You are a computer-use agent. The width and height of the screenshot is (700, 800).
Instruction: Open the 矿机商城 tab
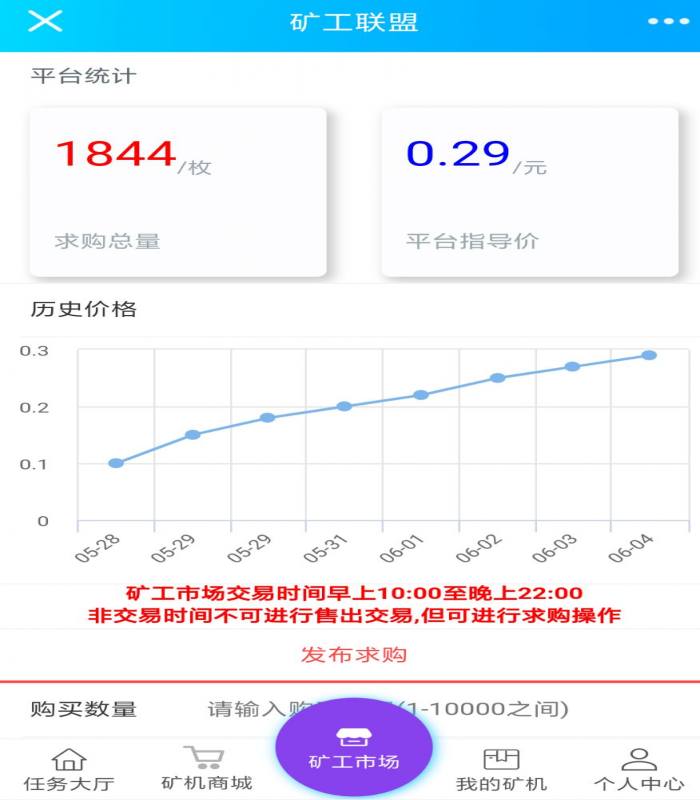pos(206,769)
